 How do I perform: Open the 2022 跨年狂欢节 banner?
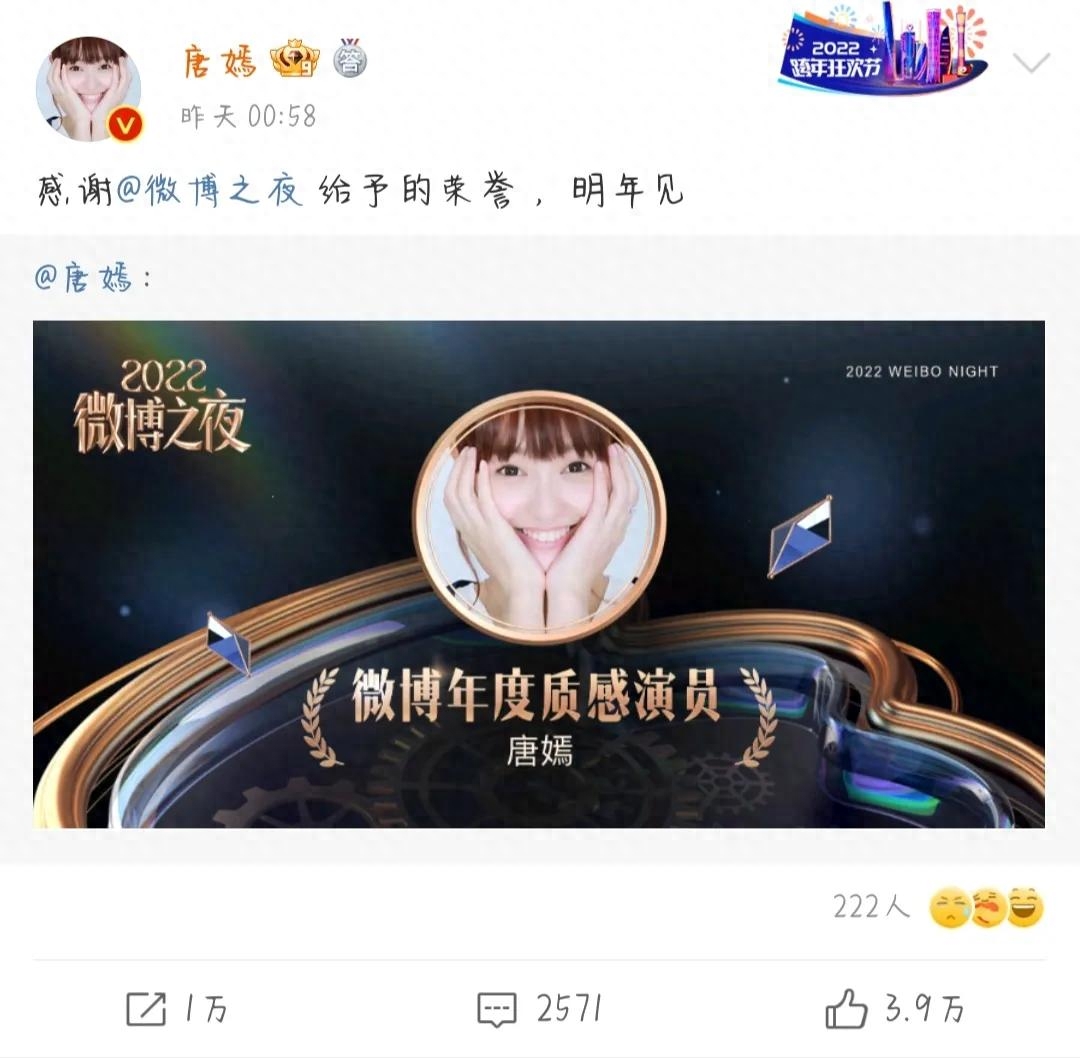click(882, 50)
